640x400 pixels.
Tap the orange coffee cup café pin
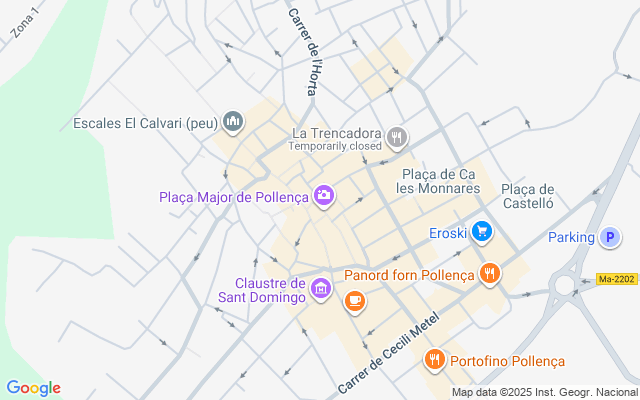tap(354, 300)
